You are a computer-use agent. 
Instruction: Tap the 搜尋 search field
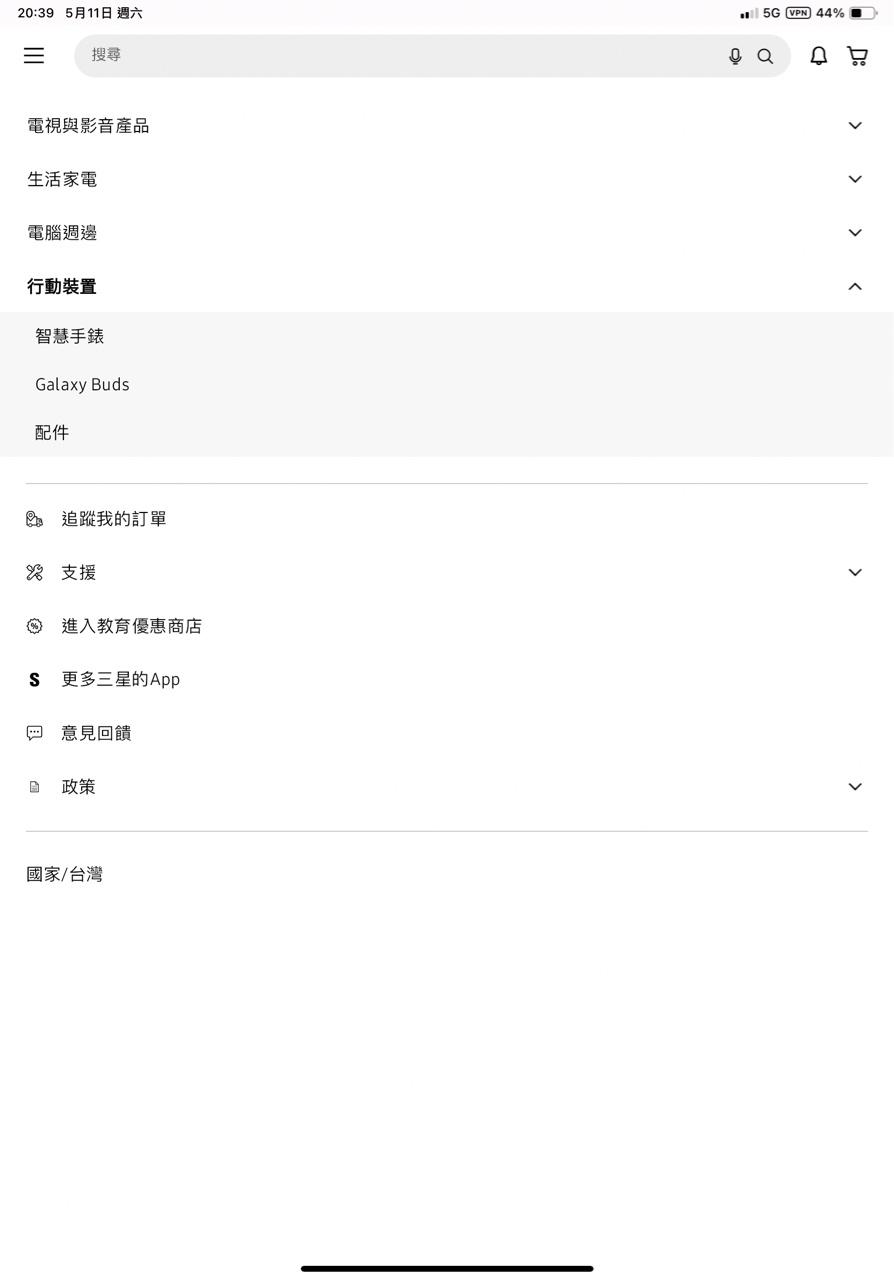point(400,56)
